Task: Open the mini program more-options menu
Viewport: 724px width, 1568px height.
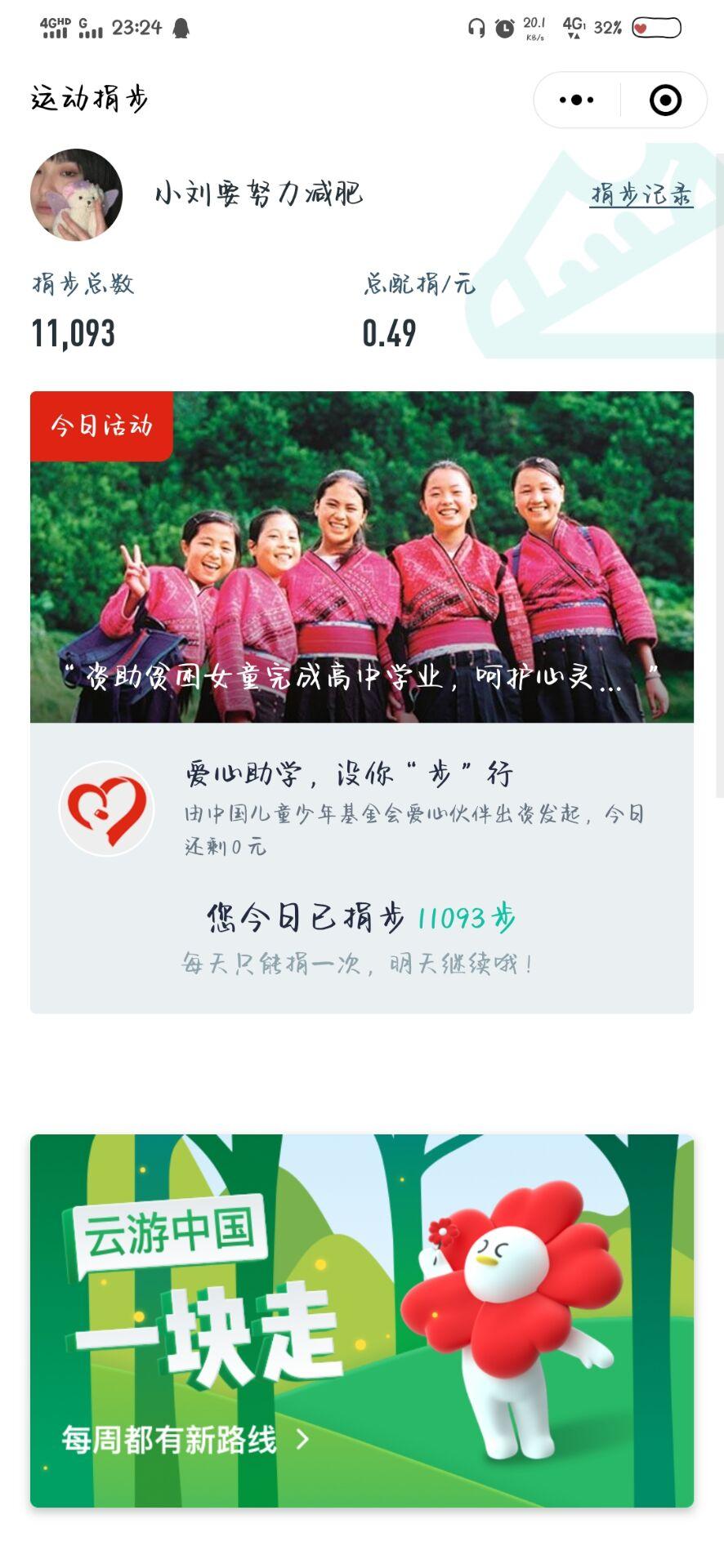Action: pyautogui.click(x=576, y=100)
